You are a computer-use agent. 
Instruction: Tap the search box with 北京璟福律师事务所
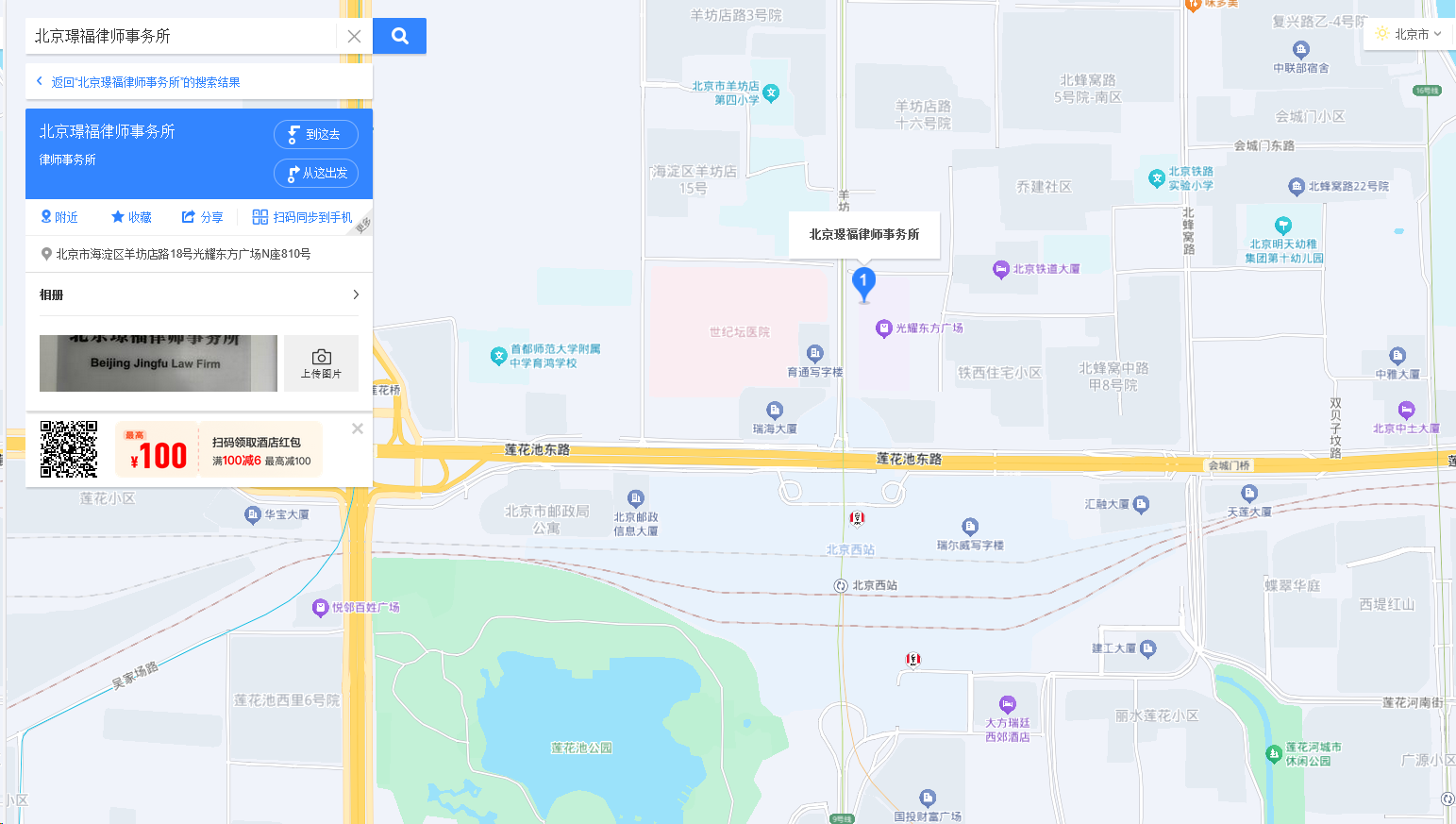[179, 36]
